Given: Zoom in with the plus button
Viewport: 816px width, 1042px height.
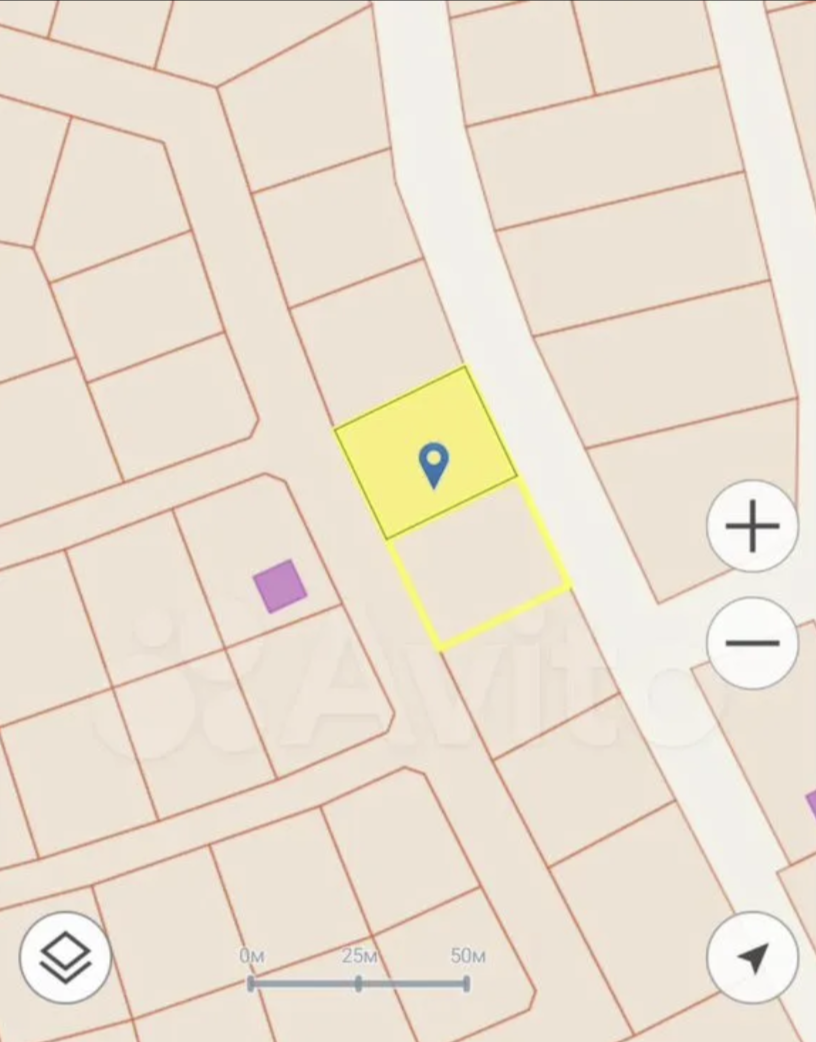Looking at the screenshot, I should tap(752, 526).
